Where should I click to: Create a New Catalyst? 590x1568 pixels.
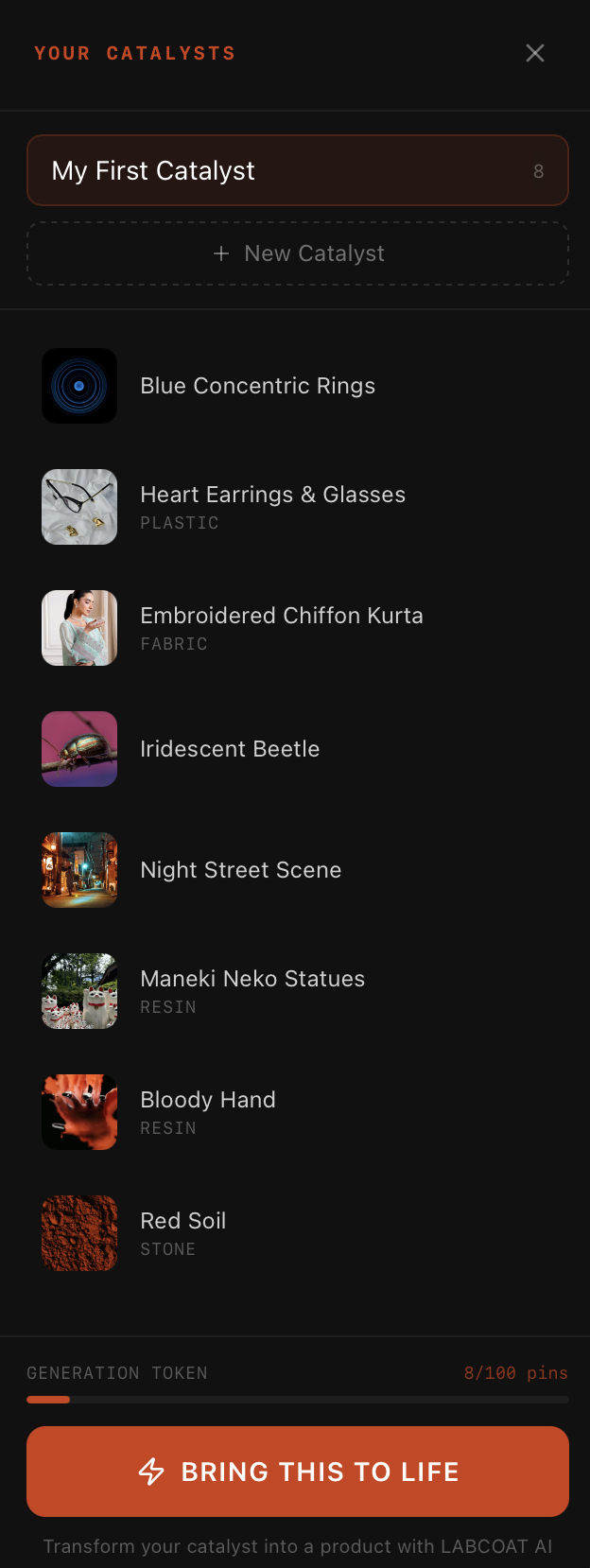tap(297, 253)
